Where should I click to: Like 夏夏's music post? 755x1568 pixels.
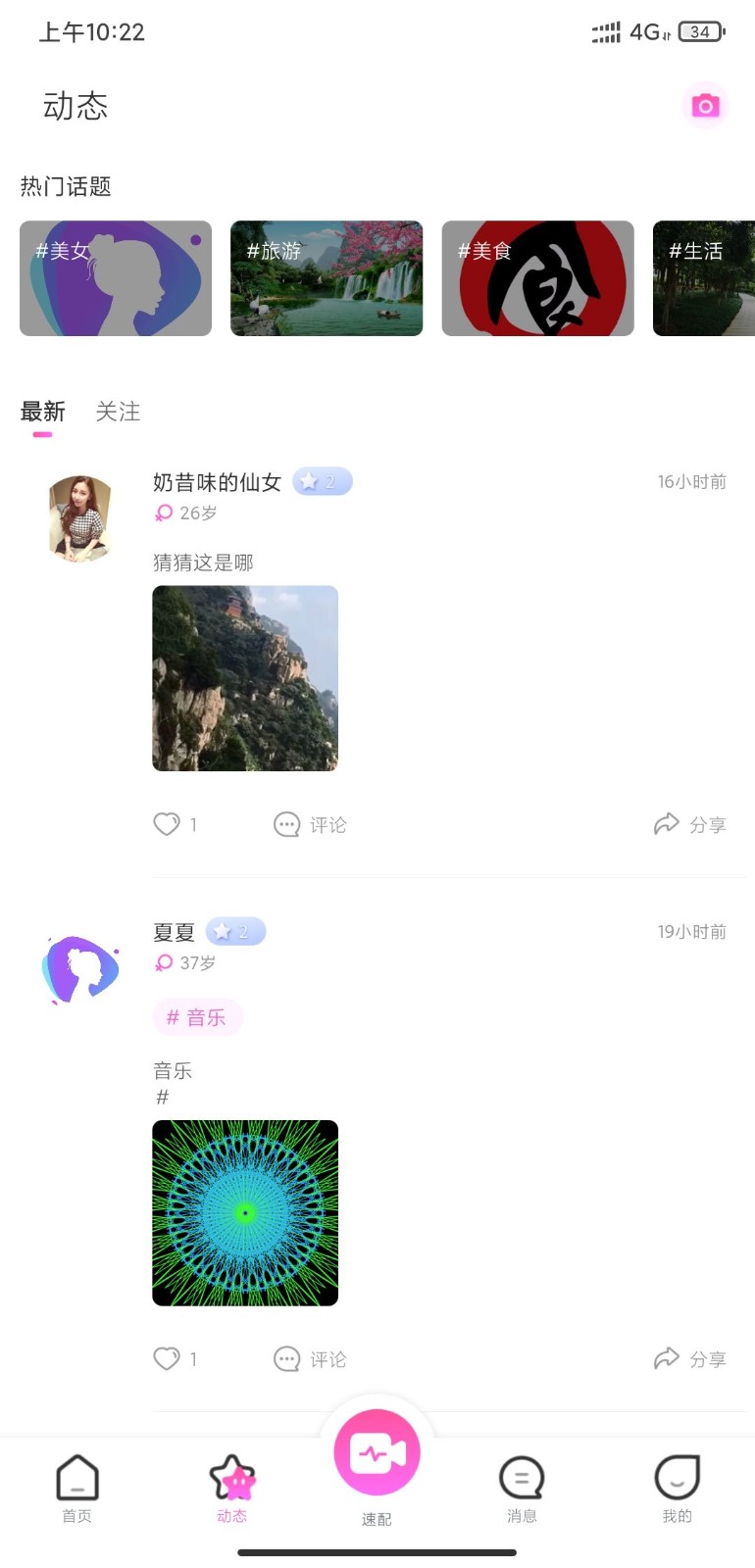[x=168, y=1358]
